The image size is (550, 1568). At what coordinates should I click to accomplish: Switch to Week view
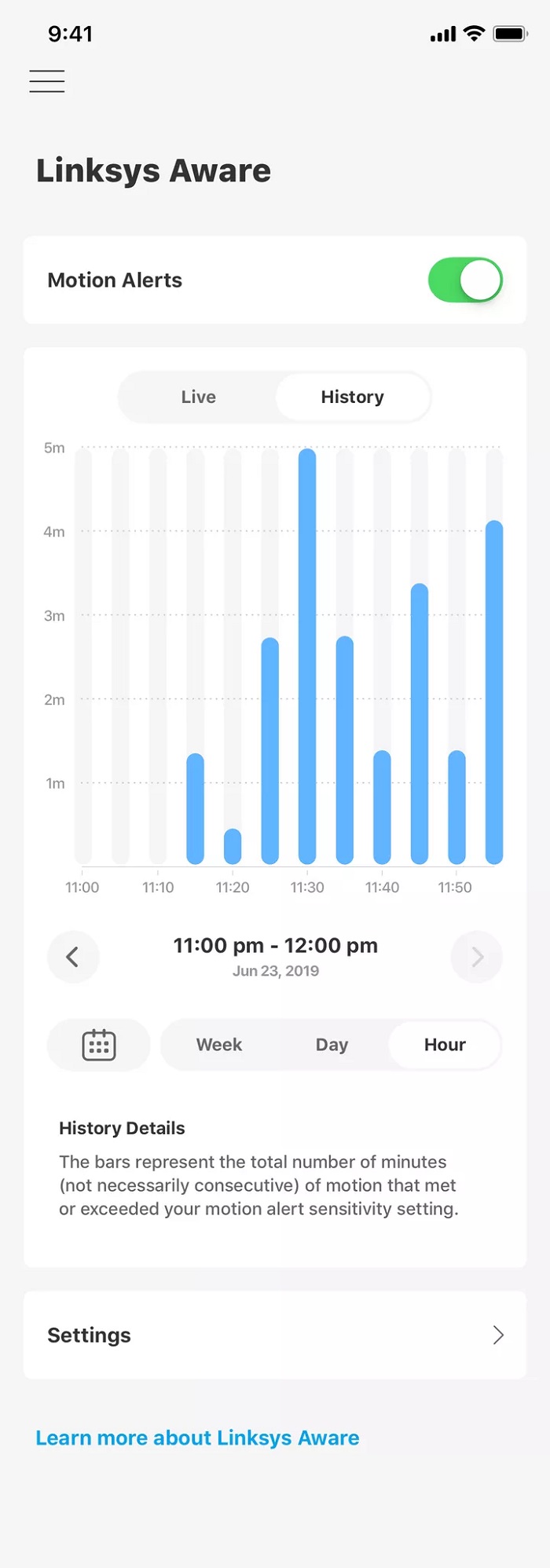click(x=219, y=1045)
